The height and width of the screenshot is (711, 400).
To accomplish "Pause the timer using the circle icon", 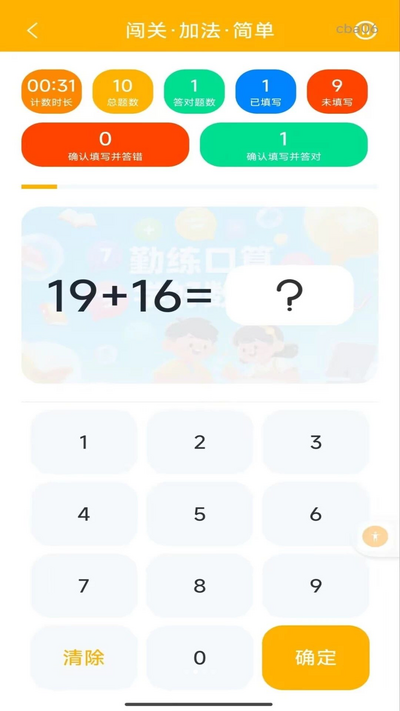I will point(366,30).
